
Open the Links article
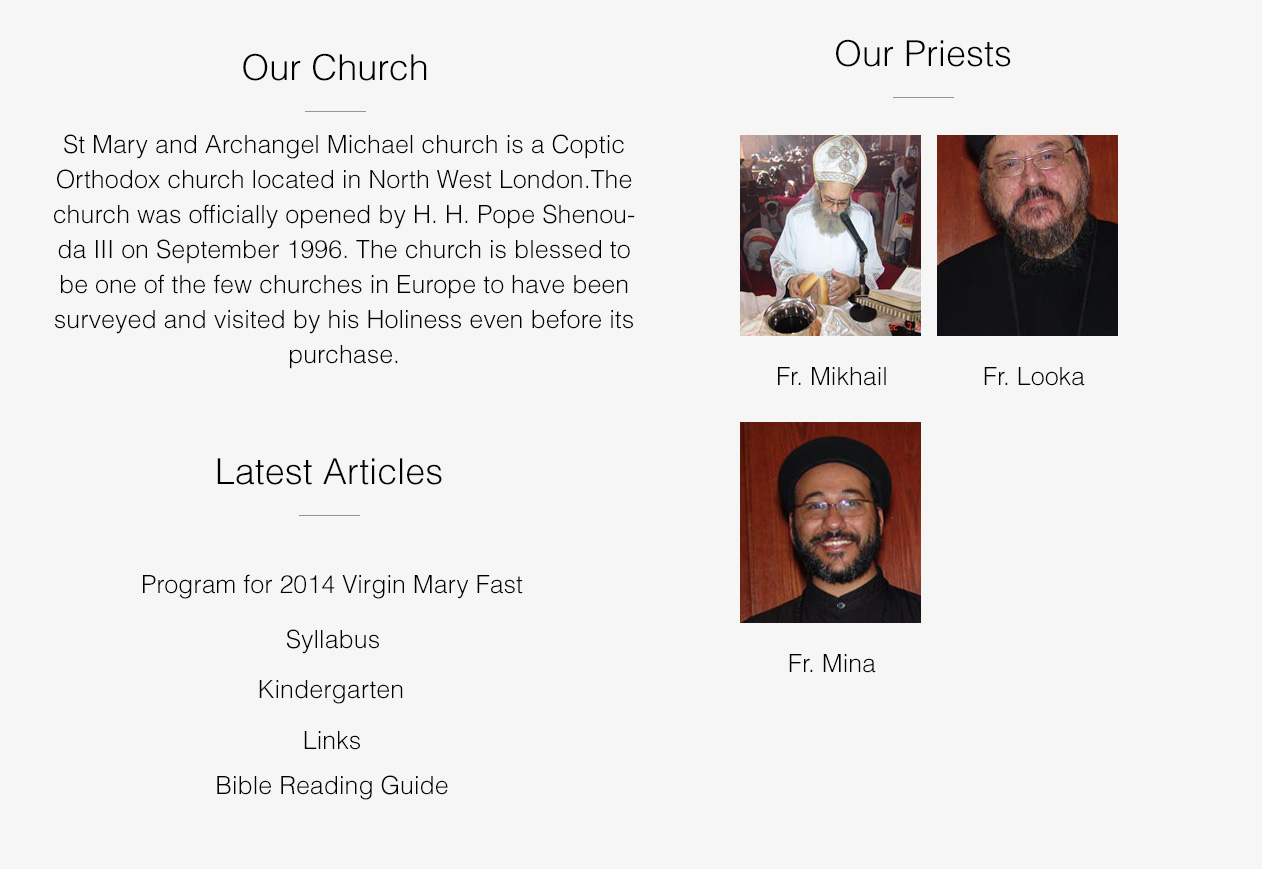point(331,741)
